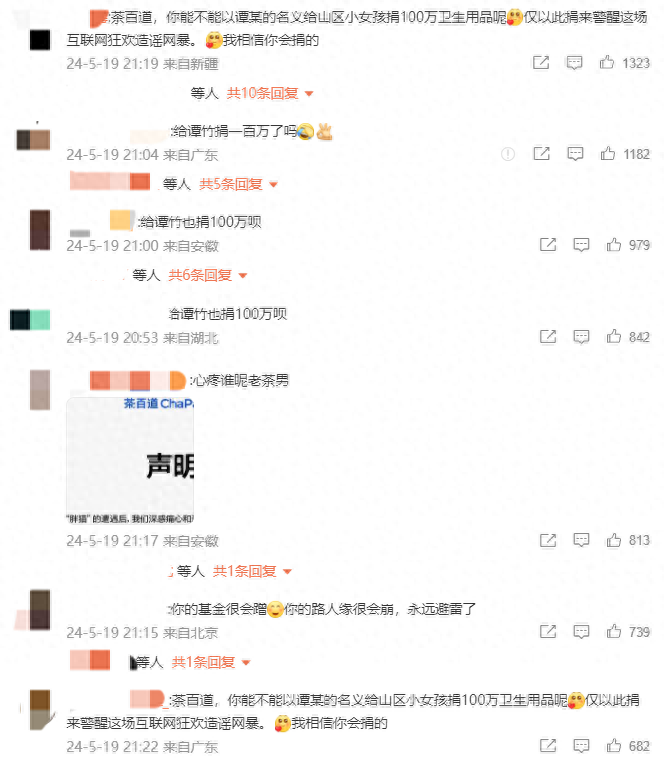
Task: Like the comment with 1323 likes
Action: (607, 62)
